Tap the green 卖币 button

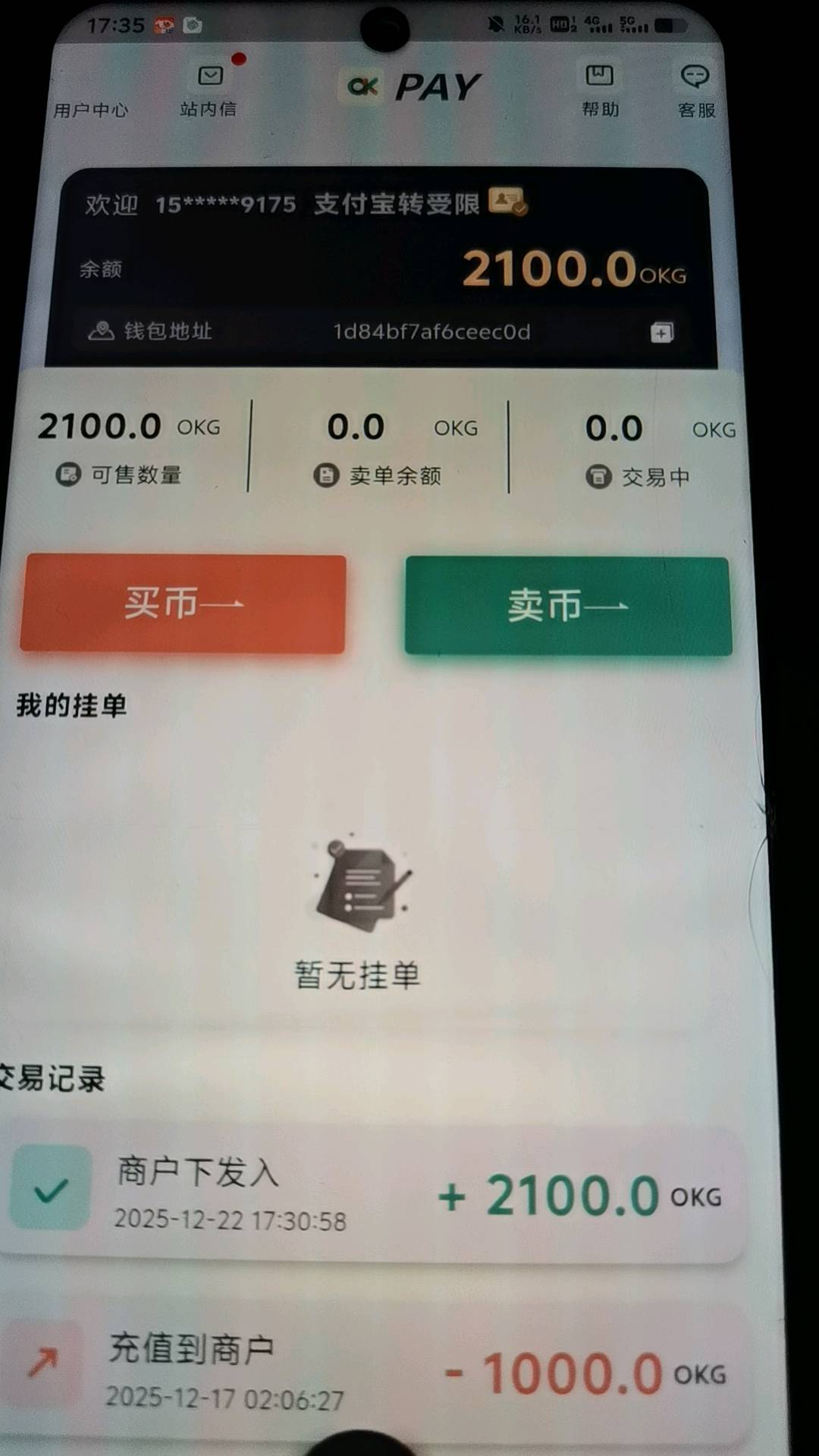point(568,607)
